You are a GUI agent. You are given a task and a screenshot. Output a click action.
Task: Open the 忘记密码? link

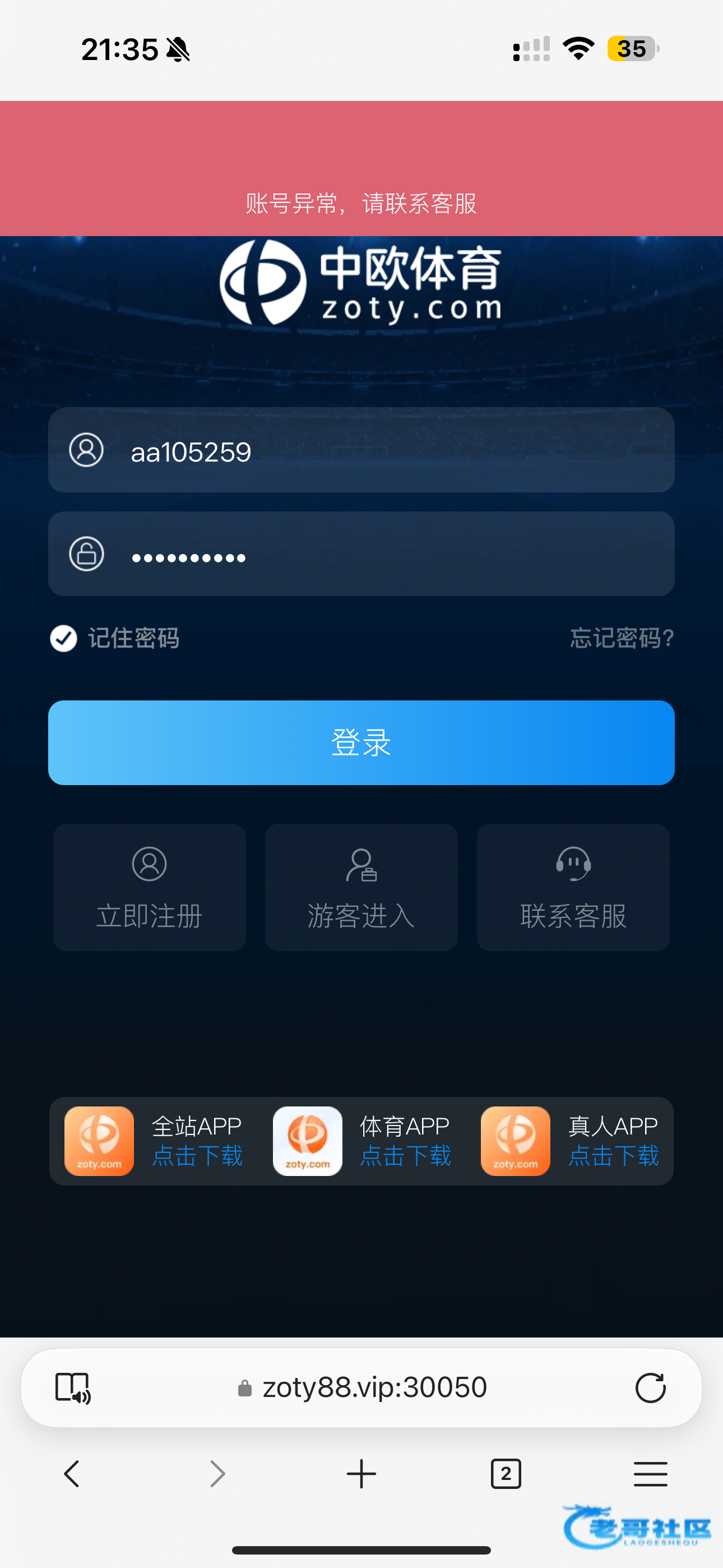click(x=622, y=639)
